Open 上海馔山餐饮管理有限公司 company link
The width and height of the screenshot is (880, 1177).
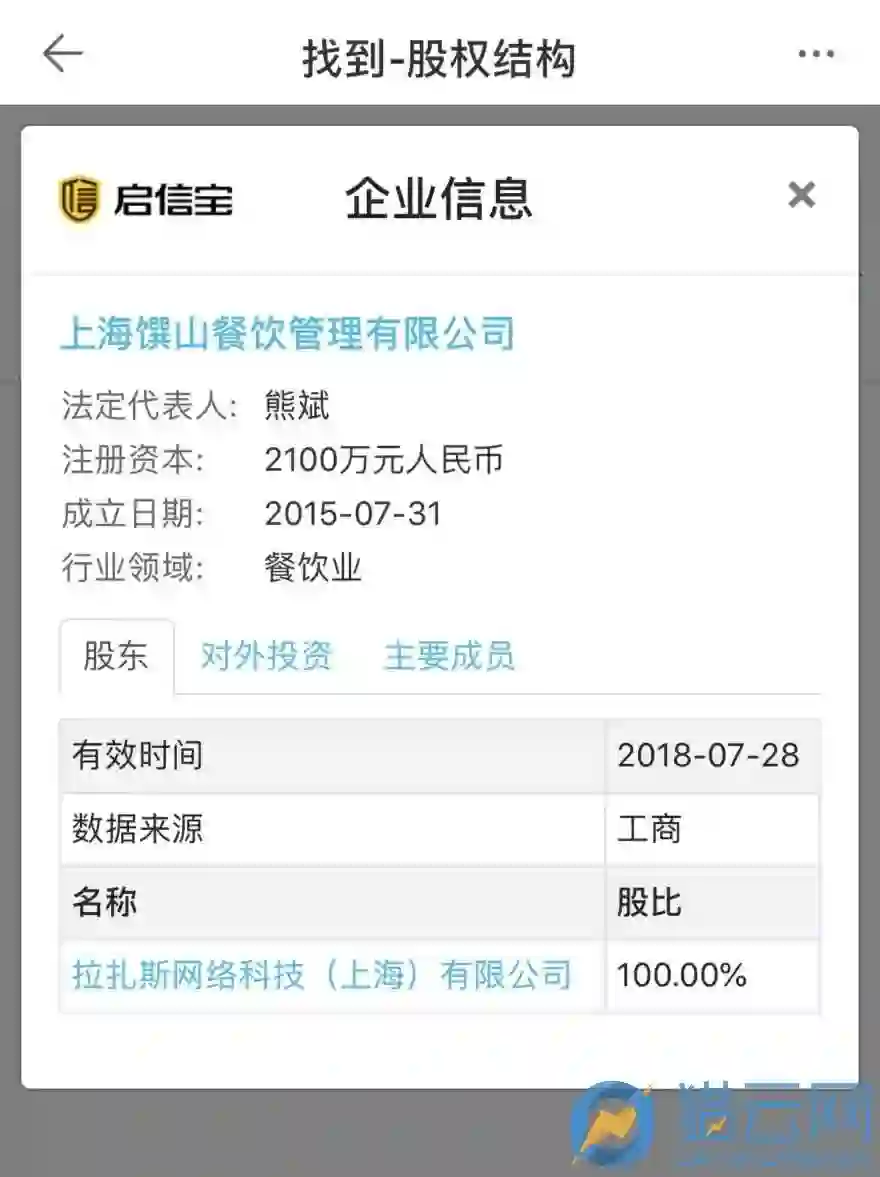pyautogui.click(x=288, y=333)
